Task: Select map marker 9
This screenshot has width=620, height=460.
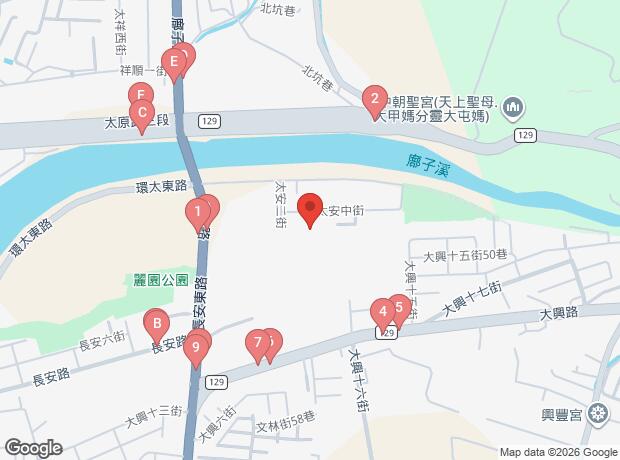Action: point(195,348)
